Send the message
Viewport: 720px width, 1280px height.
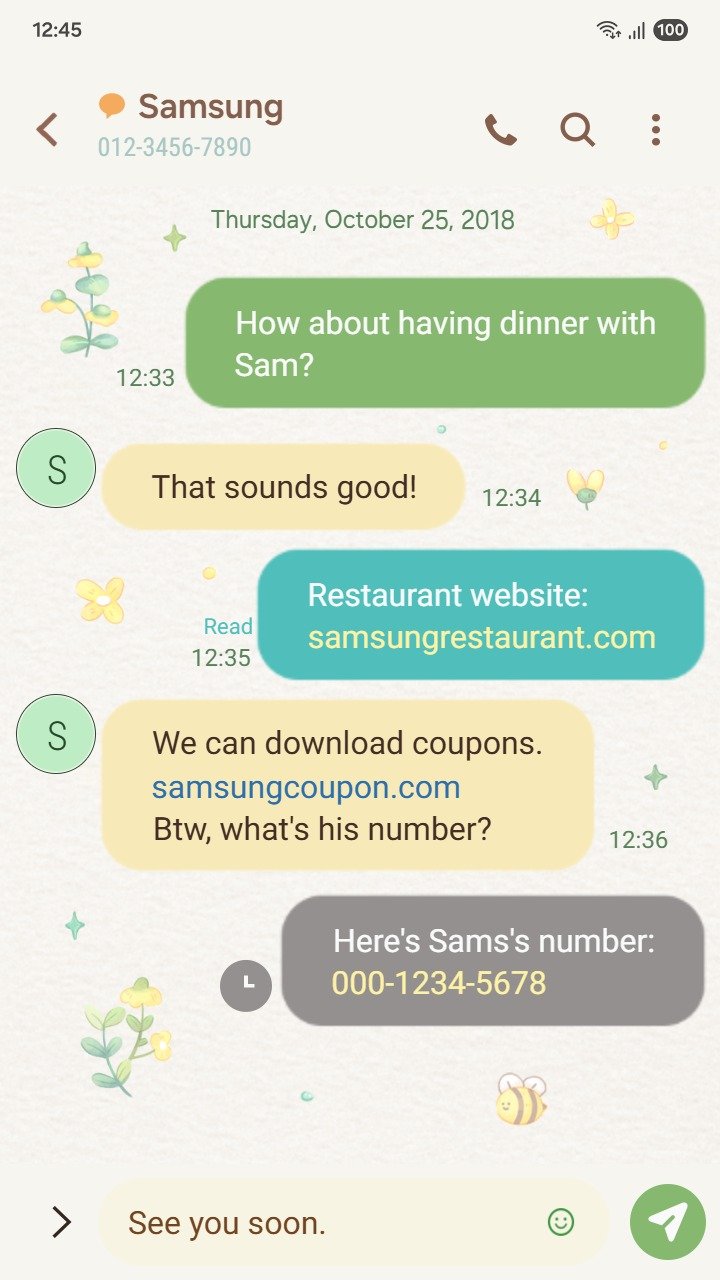point(667,1221)
